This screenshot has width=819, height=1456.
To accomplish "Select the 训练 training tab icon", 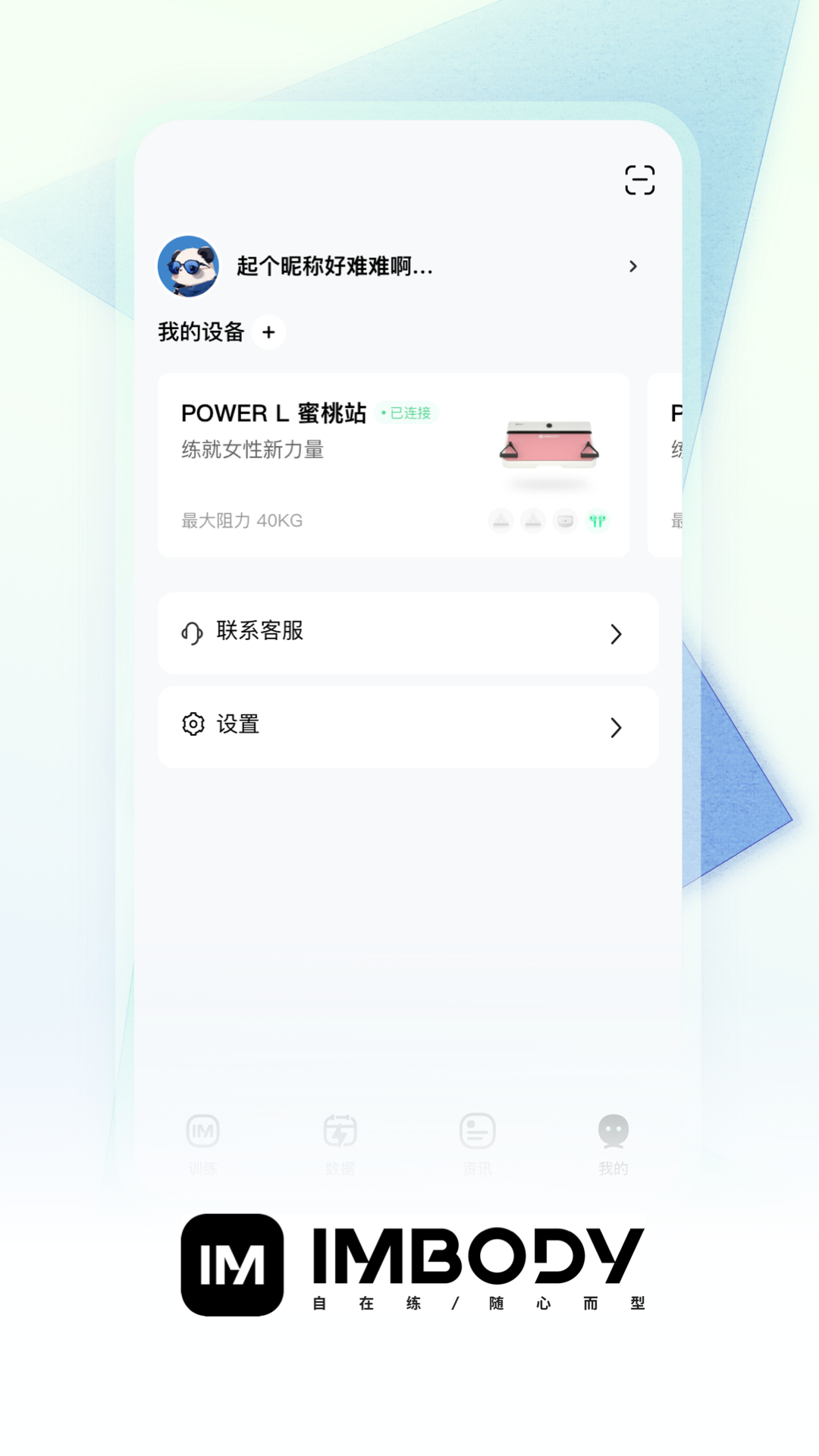I will (x=202, y=1130).
